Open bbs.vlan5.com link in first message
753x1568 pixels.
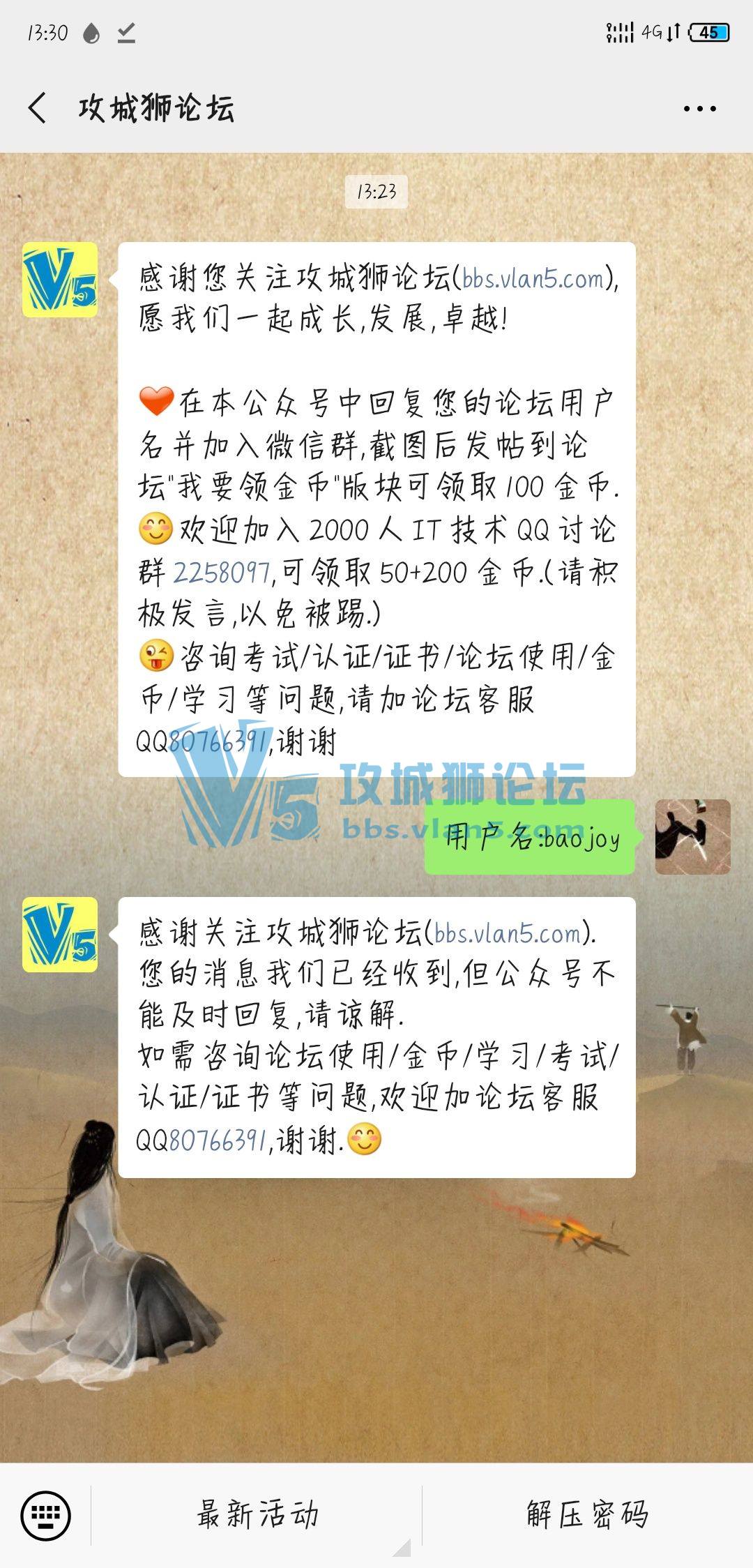[x=533, y=279]
